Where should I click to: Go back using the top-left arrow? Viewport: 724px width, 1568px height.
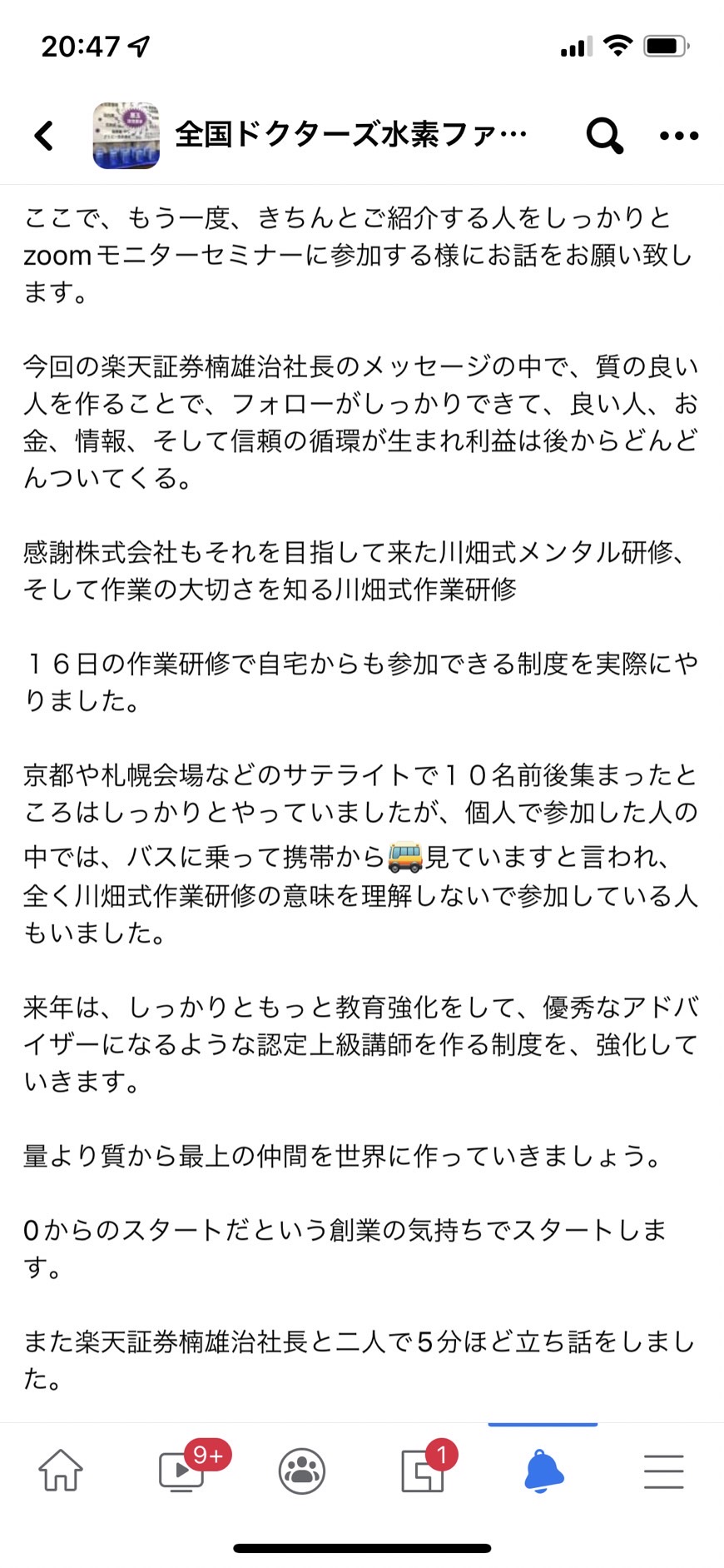(44, 136)
